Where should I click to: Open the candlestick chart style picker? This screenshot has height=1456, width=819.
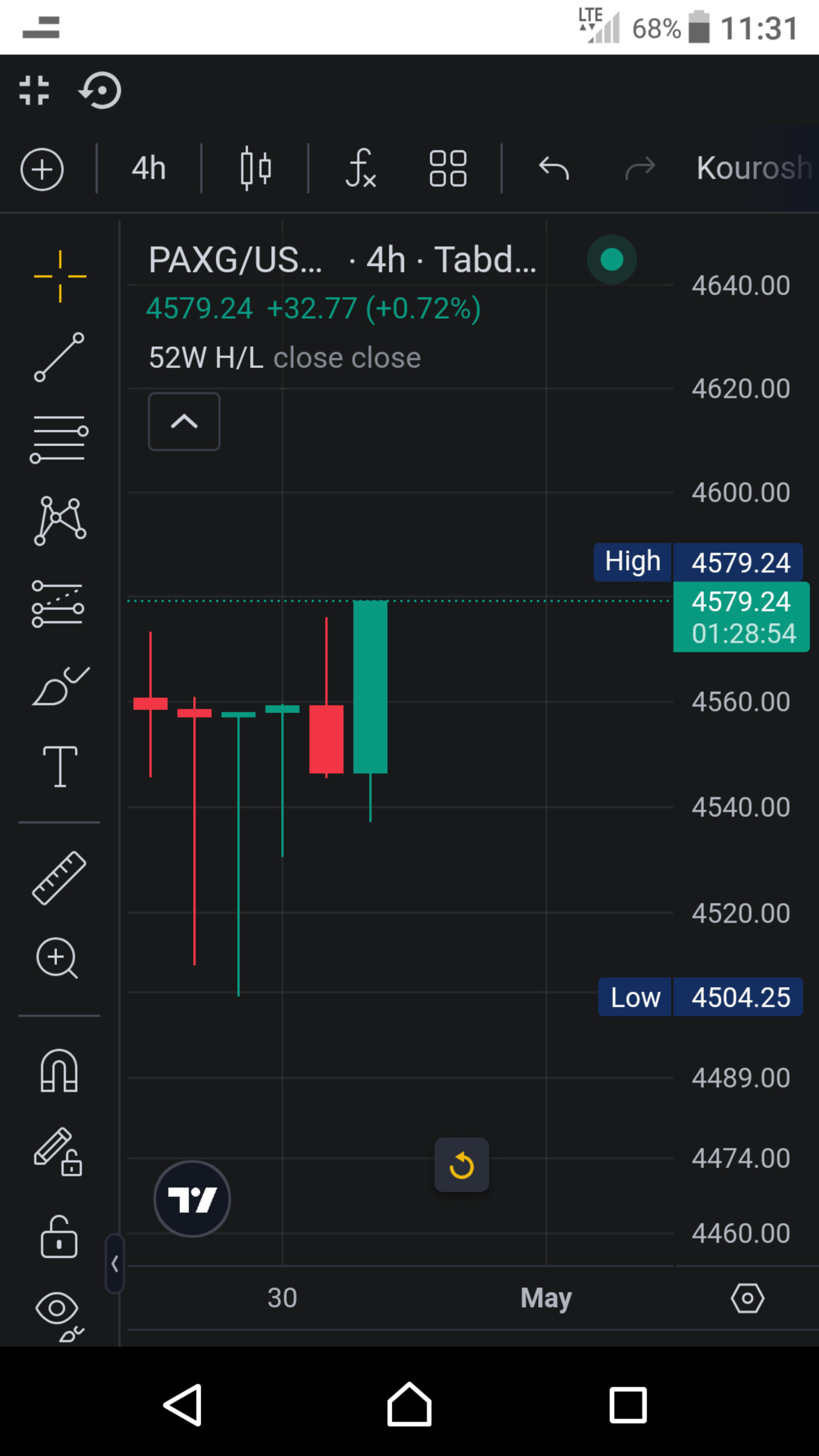[x=256, y=169]
